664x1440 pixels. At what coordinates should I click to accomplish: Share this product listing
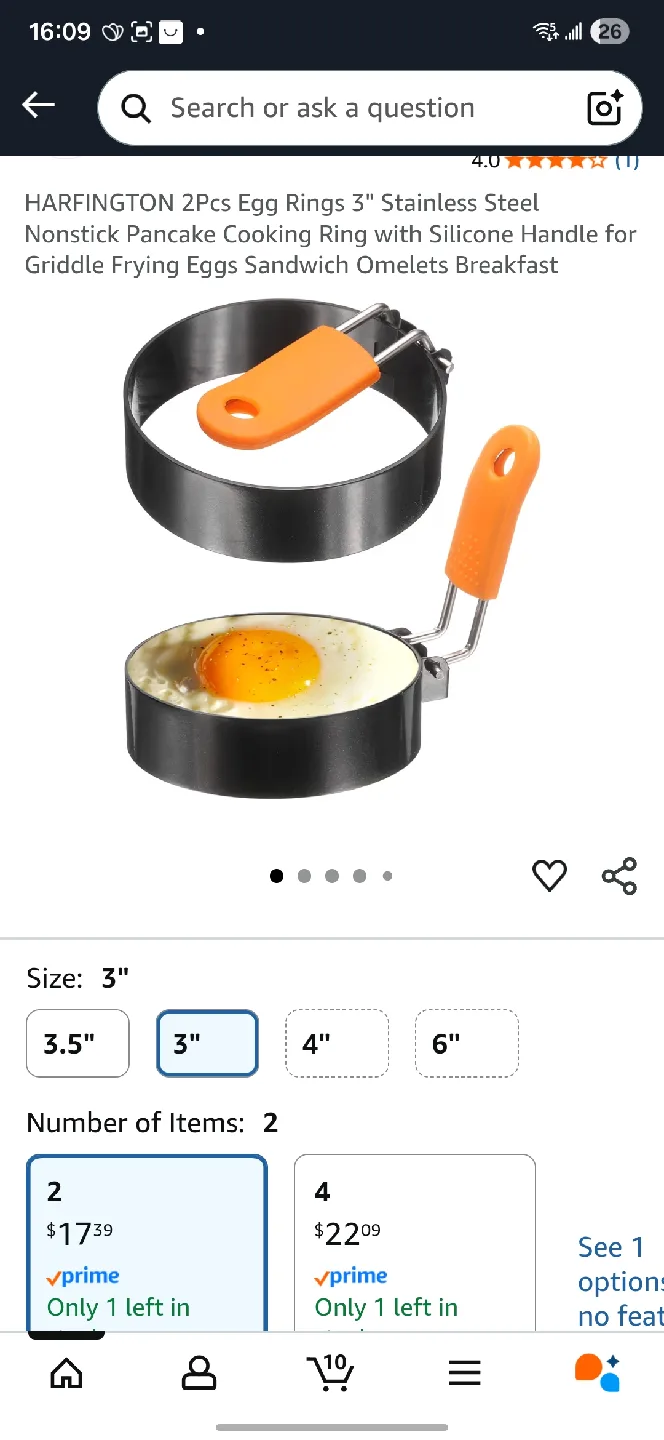(619, 876)
